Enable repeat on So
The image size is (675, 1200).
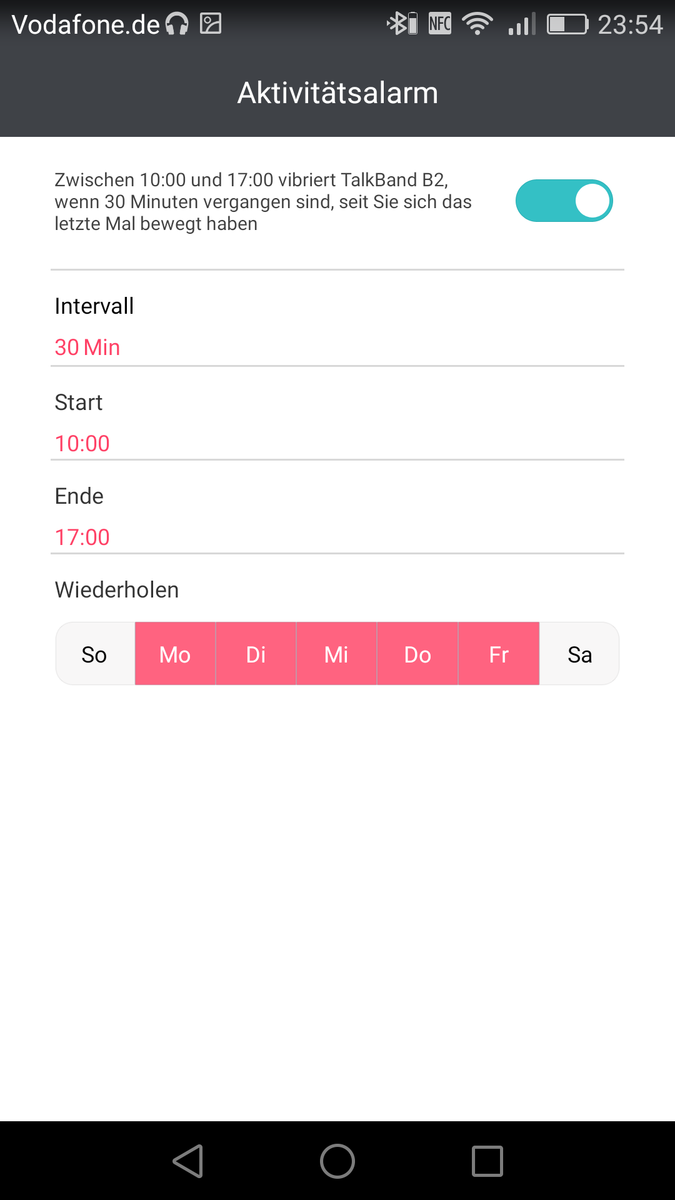coord(95,654)
